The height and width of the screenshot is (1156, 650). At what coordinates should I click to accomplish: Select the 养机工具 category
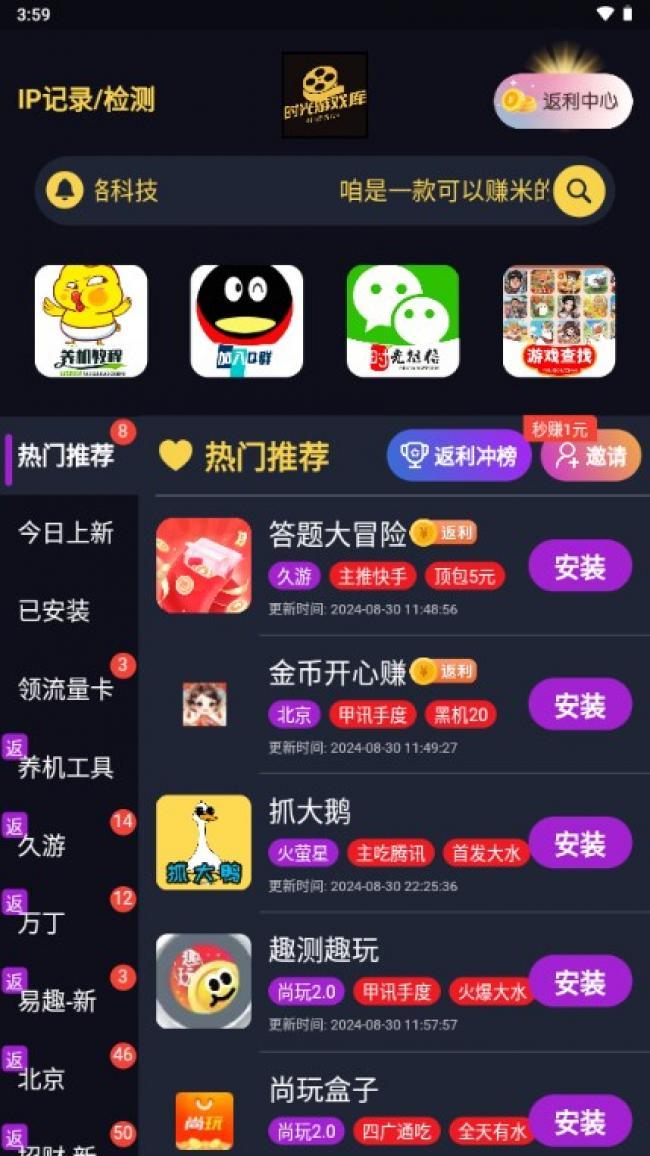click(x=66, y=767)
